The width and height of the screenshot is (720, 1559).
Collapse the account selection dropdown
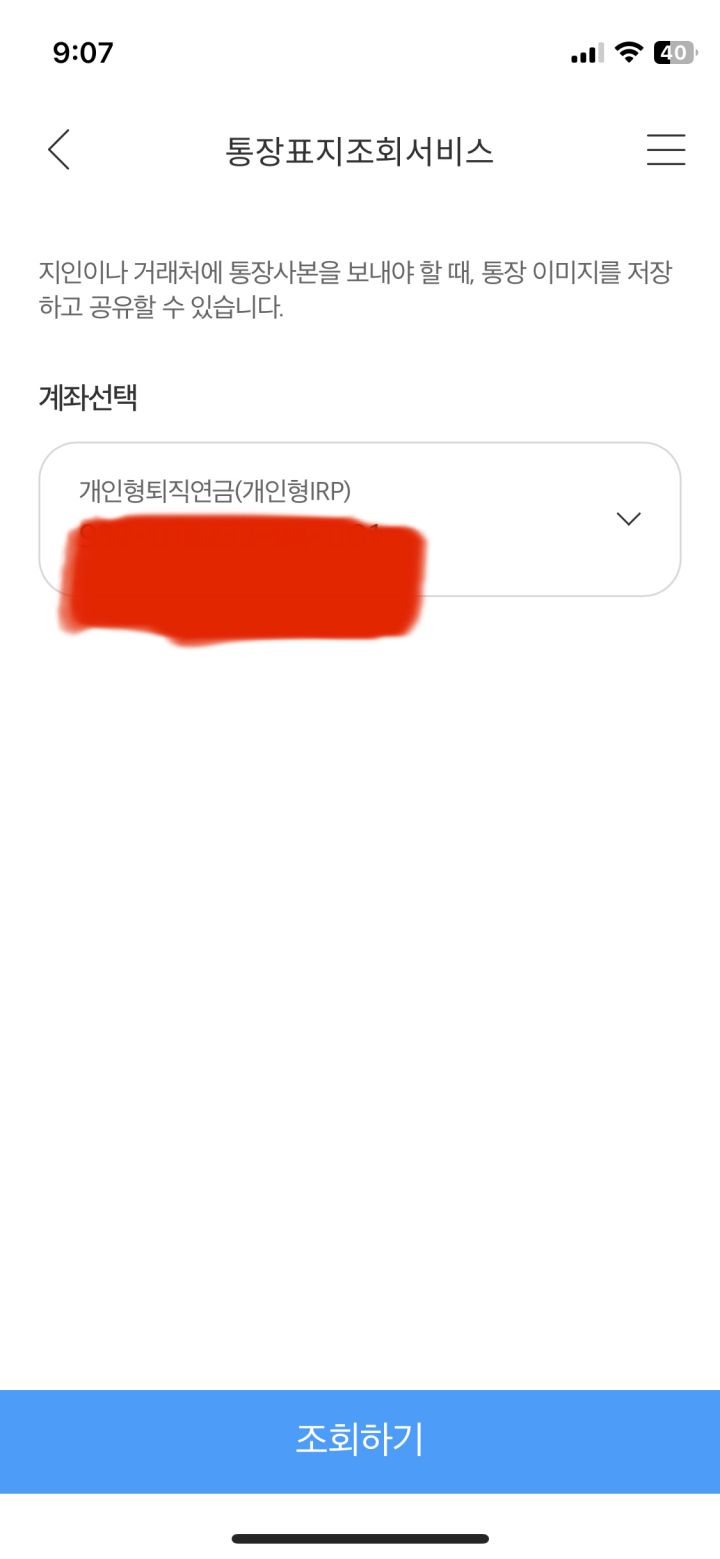pyautogui.click(x=628, y=518)
